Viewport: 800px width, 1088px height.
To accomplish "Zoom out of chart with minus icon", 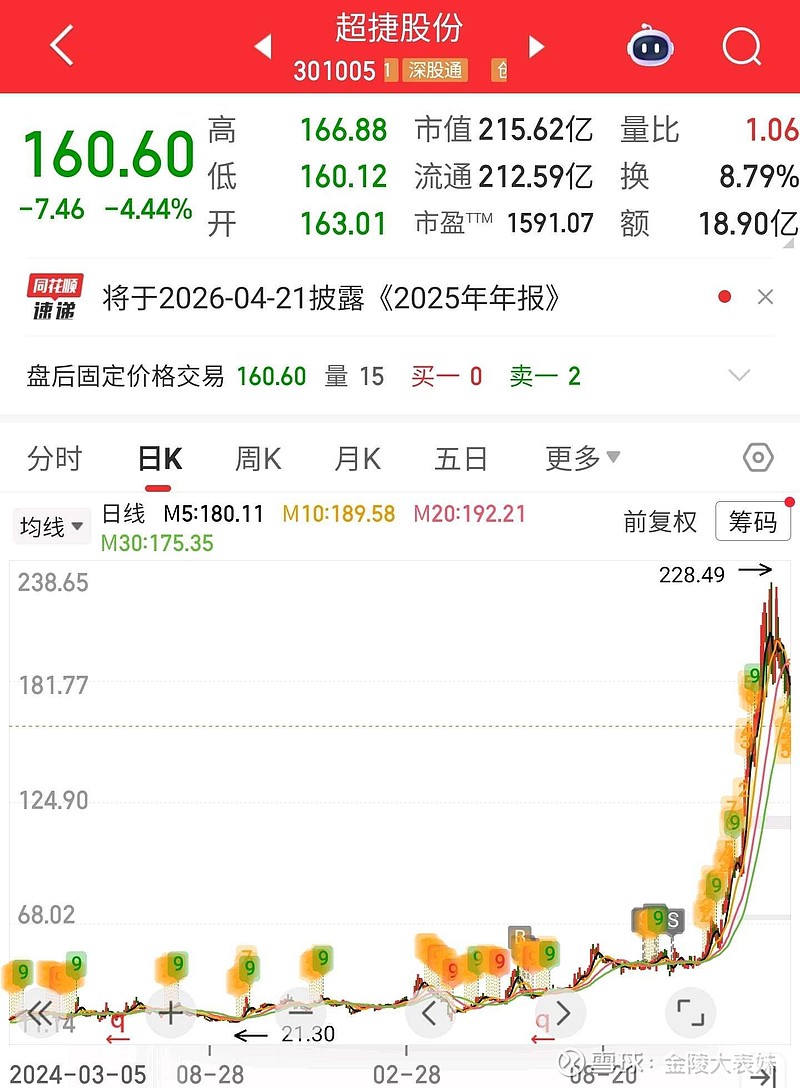I will (300, 1013).
